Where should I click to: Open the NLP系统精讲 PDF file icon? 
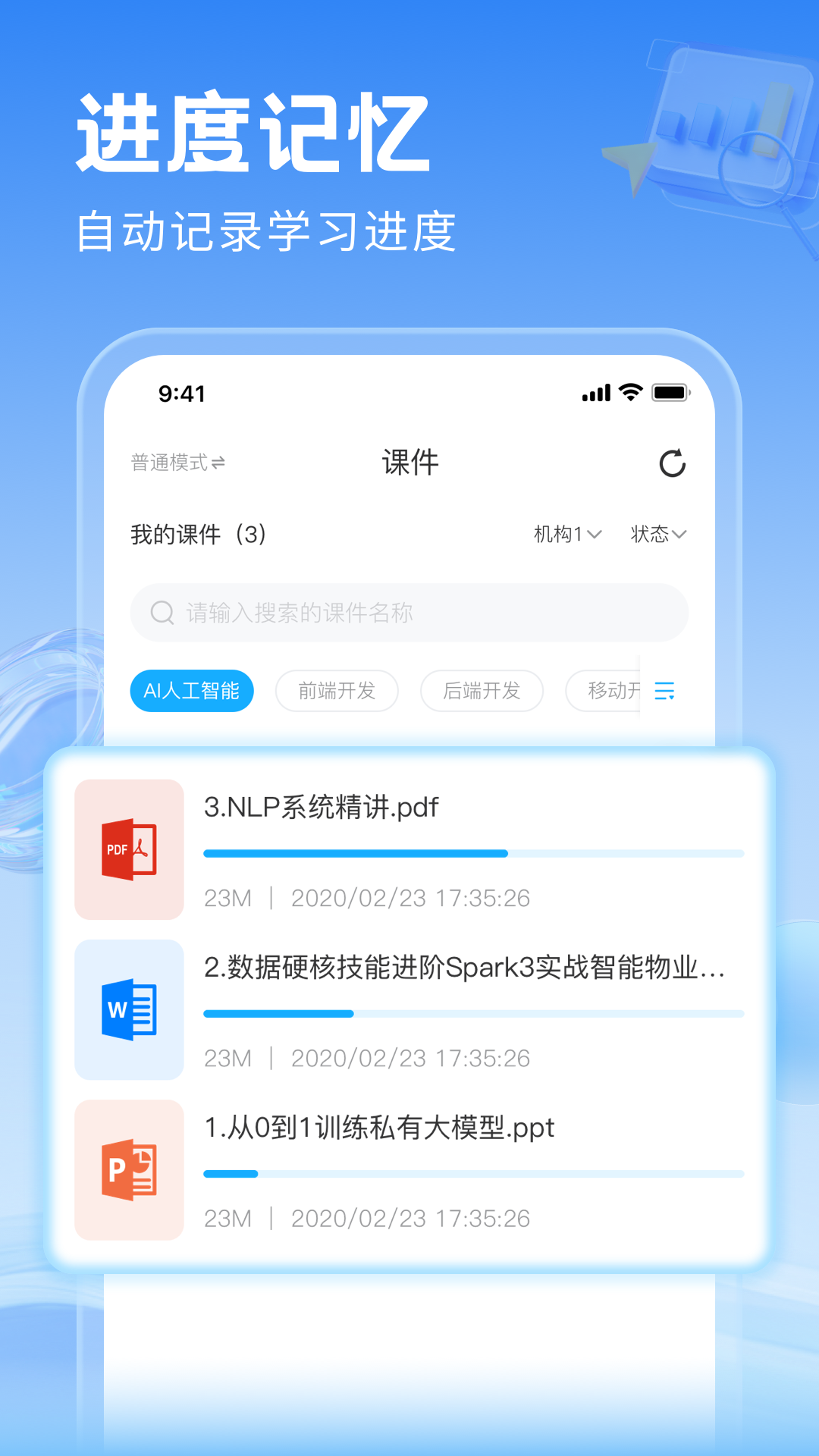pyautogui.click(x=128, y=849)
